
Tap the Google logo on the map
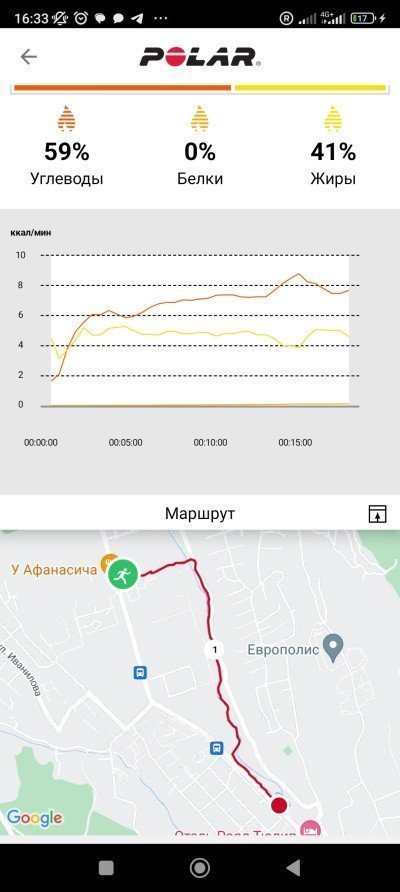click(34, 818)
